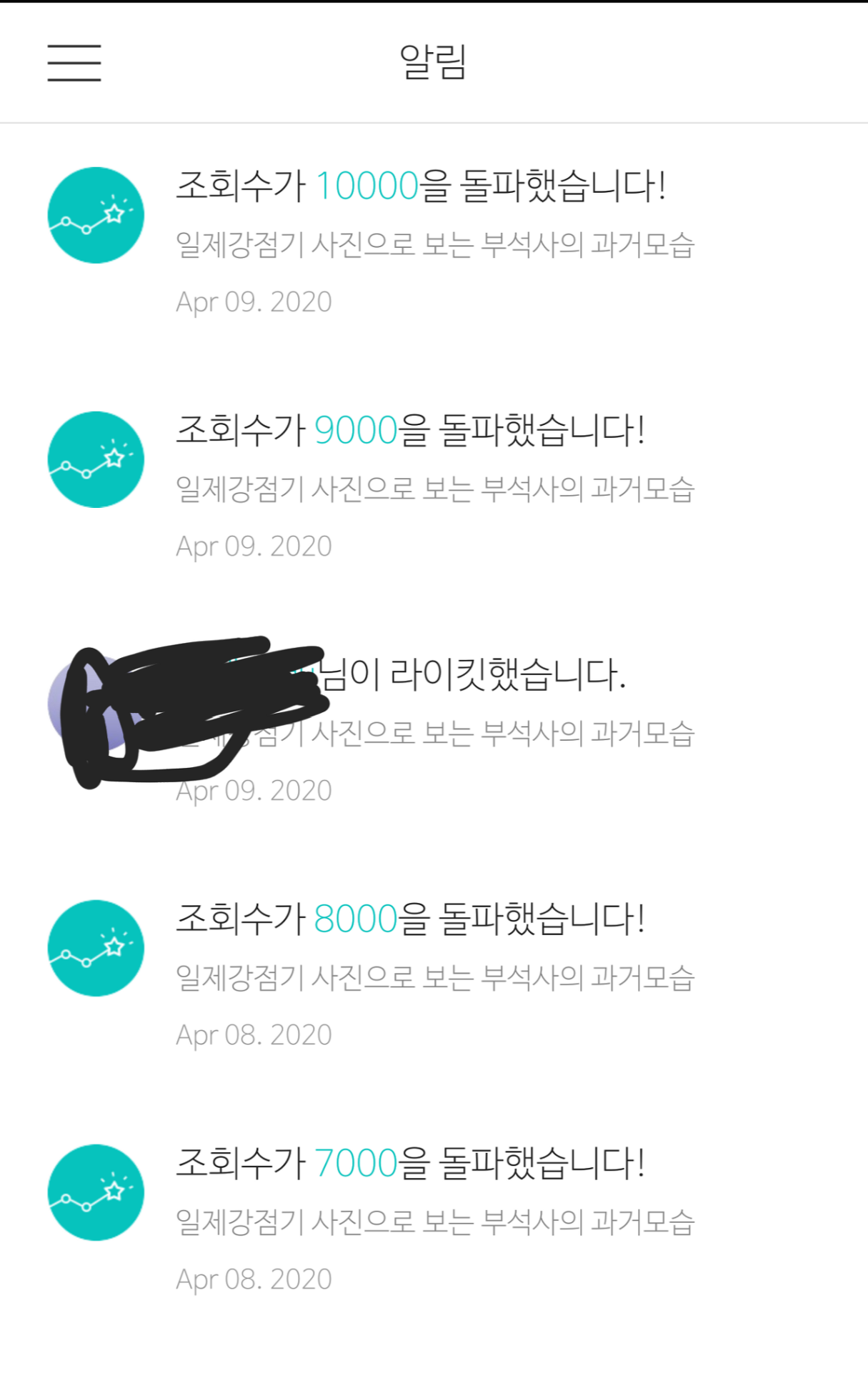Select the Apr 09. 2020 date on the first notification

tap(254, 301)
